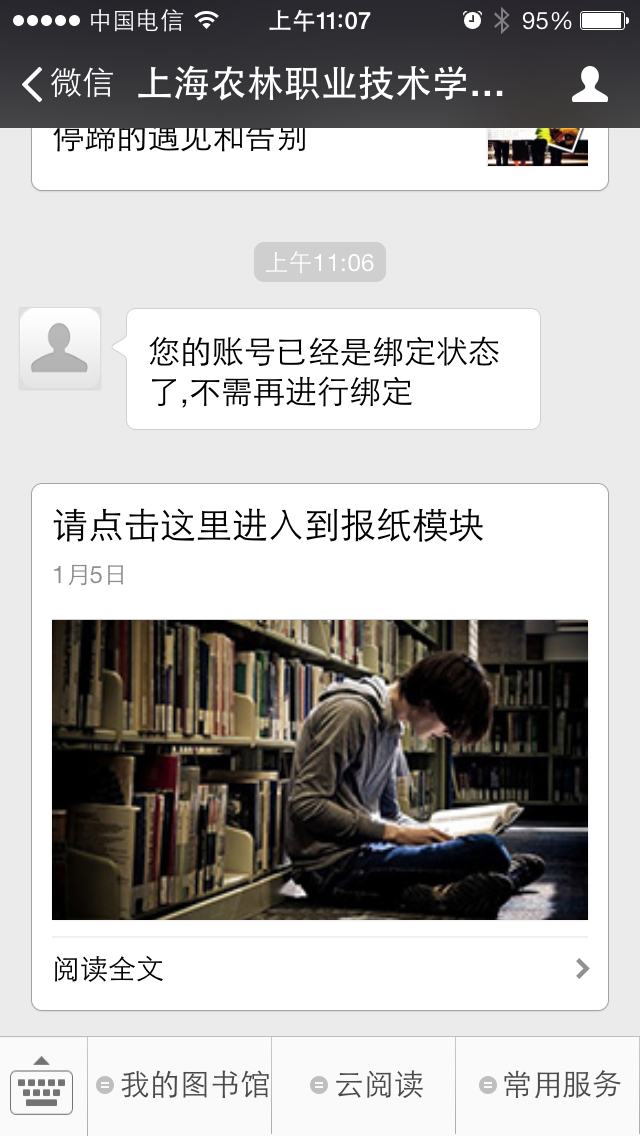The height and width of the screenshot is (1136, 640).
Task: Open the account profile icon
Action: [589, 84]
